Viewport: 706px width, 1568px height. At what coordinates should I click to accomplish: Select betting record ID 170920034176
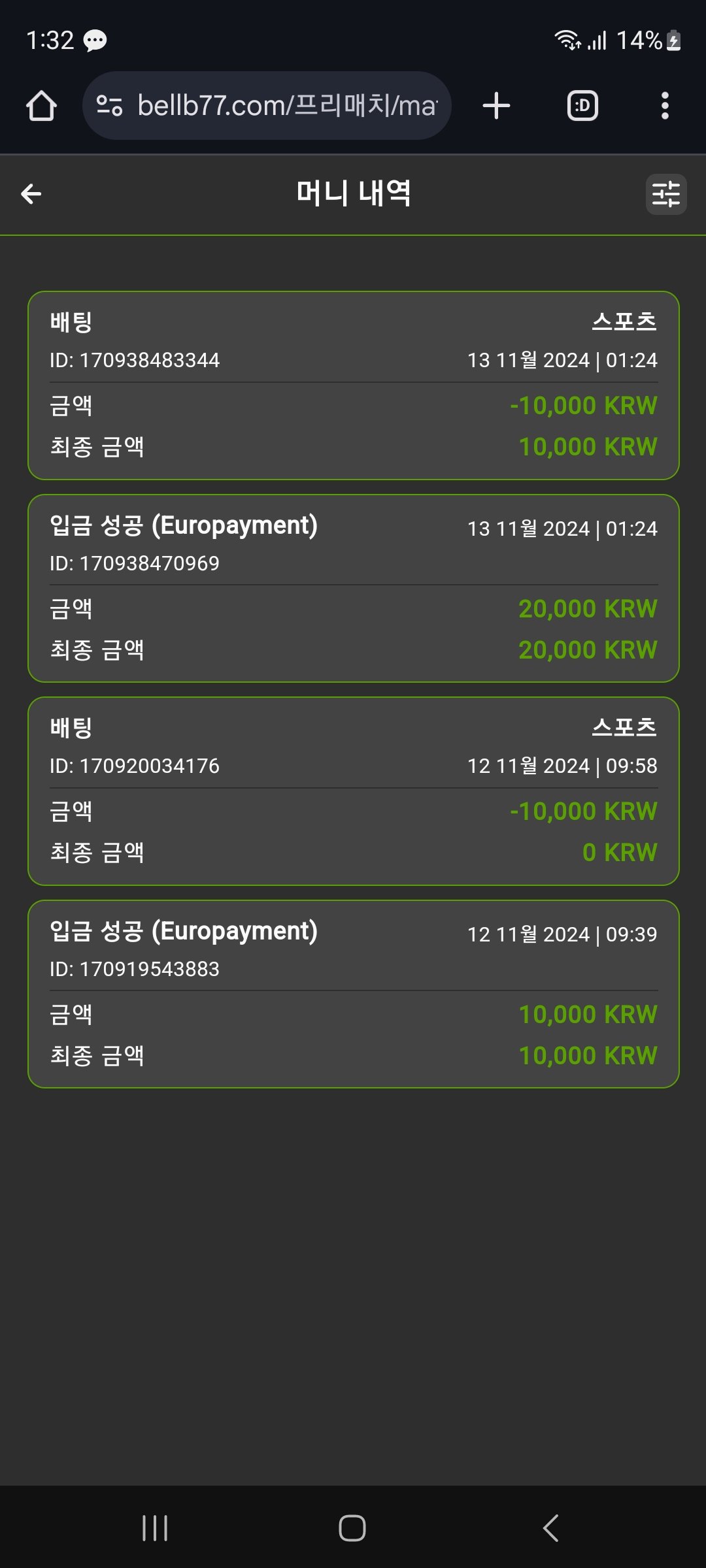click(353, 791)
